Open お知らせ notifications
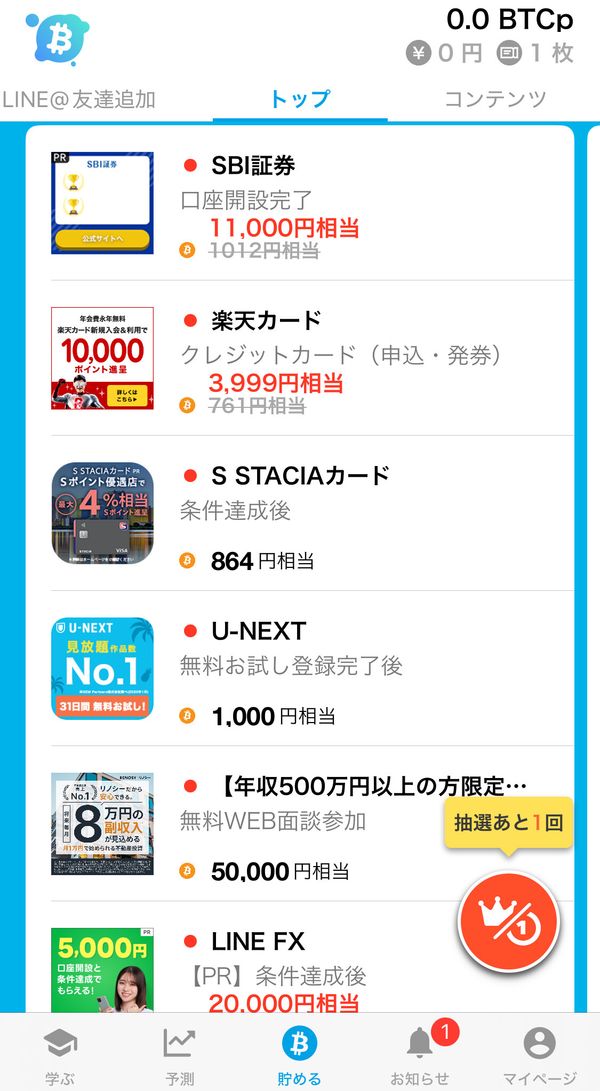 point(420,1053)
